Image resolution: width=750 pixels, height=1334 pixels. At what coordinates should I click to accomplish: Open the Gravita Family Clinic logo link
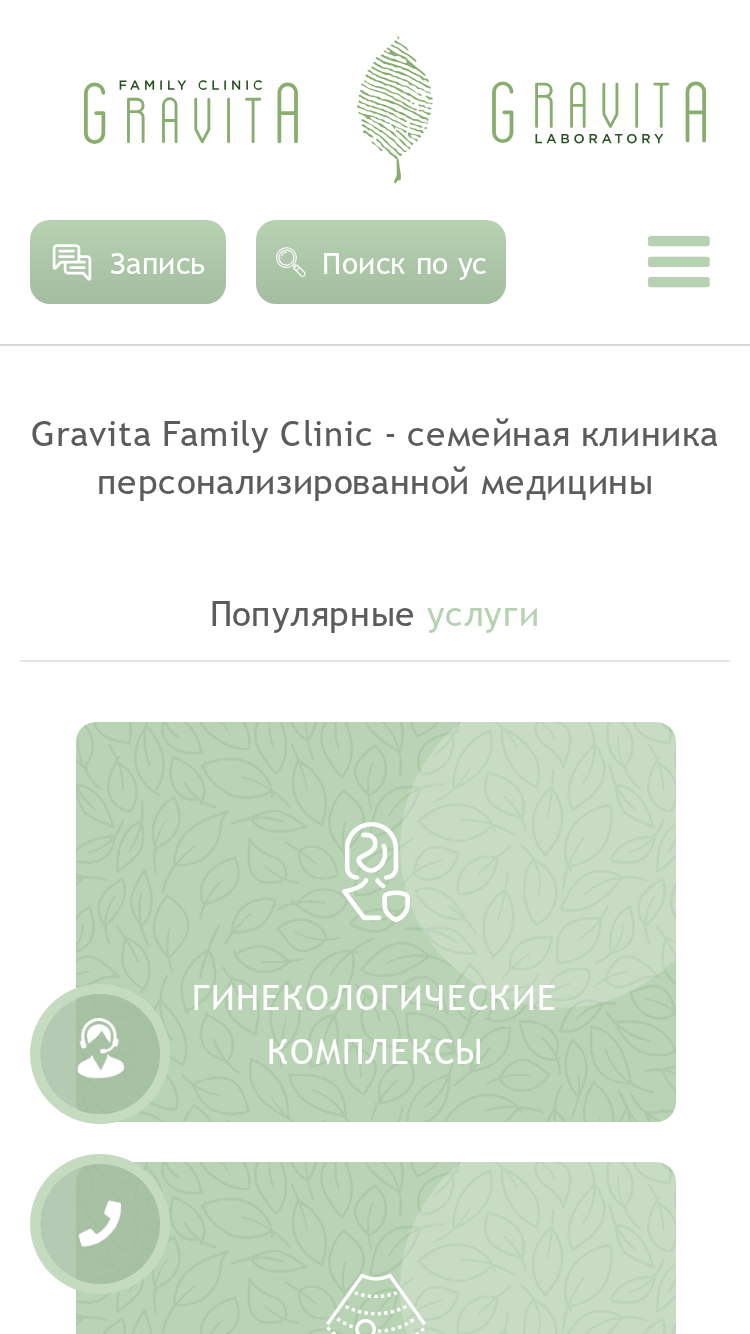click(191, 112)
